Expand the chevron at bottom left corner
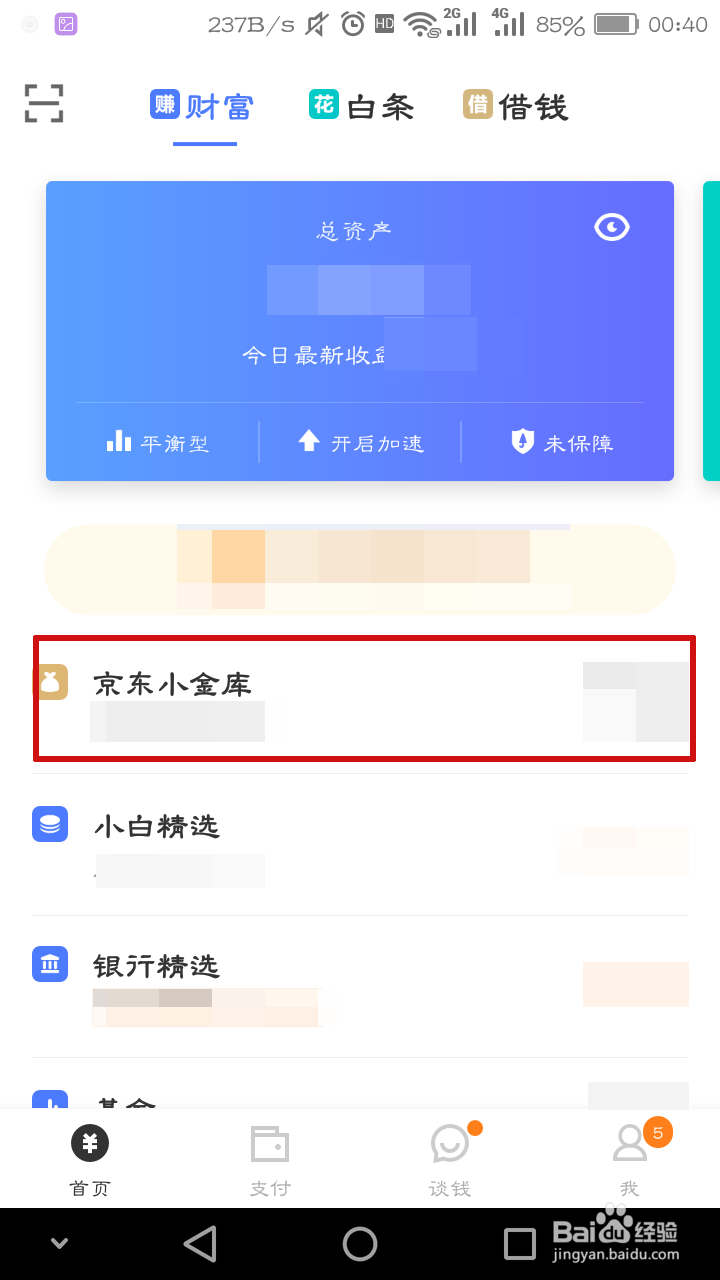This screenshot has height=1280, width=720. point(58,1243)
